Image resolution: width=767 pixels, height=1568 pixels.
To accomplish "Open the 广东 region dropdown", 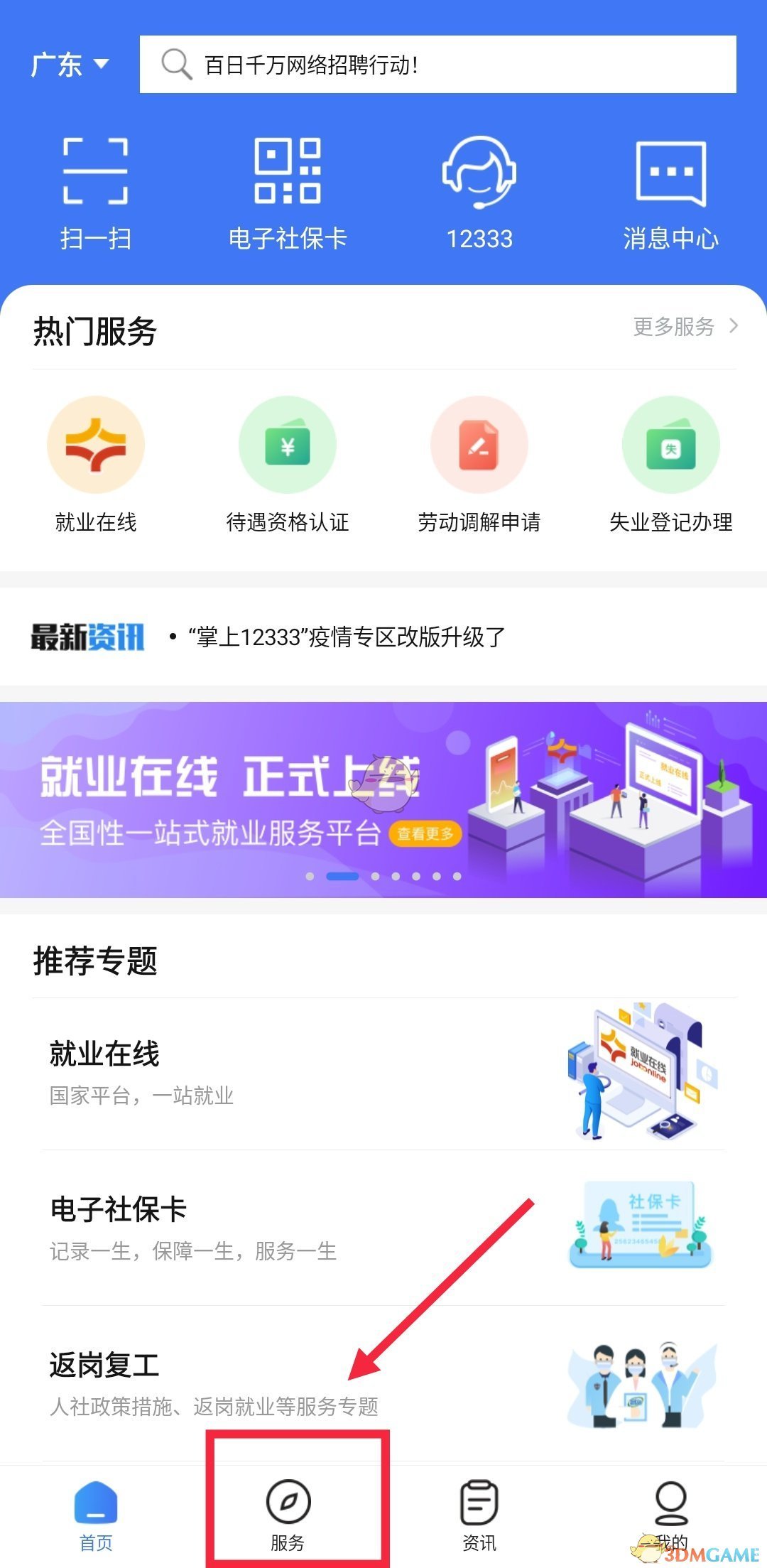I will [70, 65].
